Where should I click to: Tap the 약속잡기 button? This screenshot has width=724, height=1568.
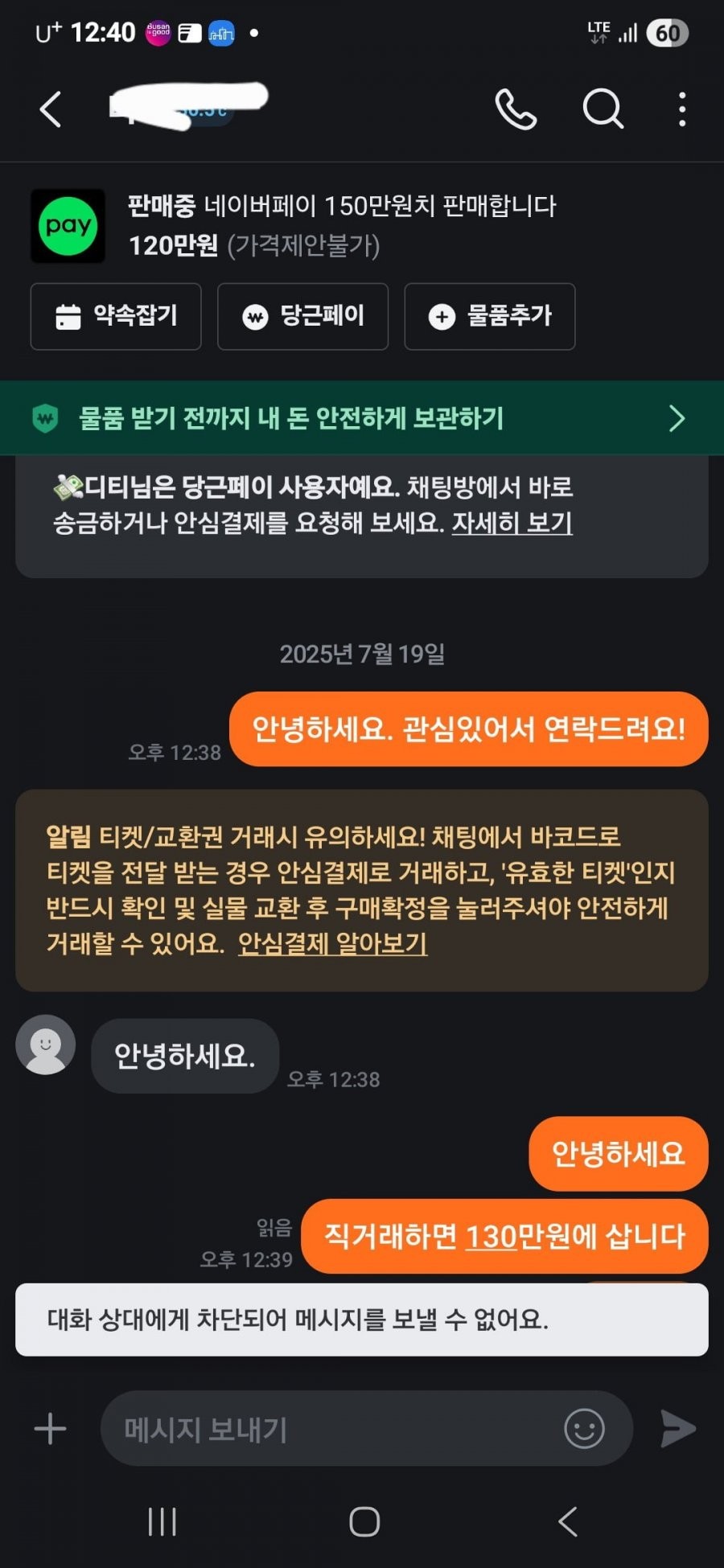click(116, 316)
